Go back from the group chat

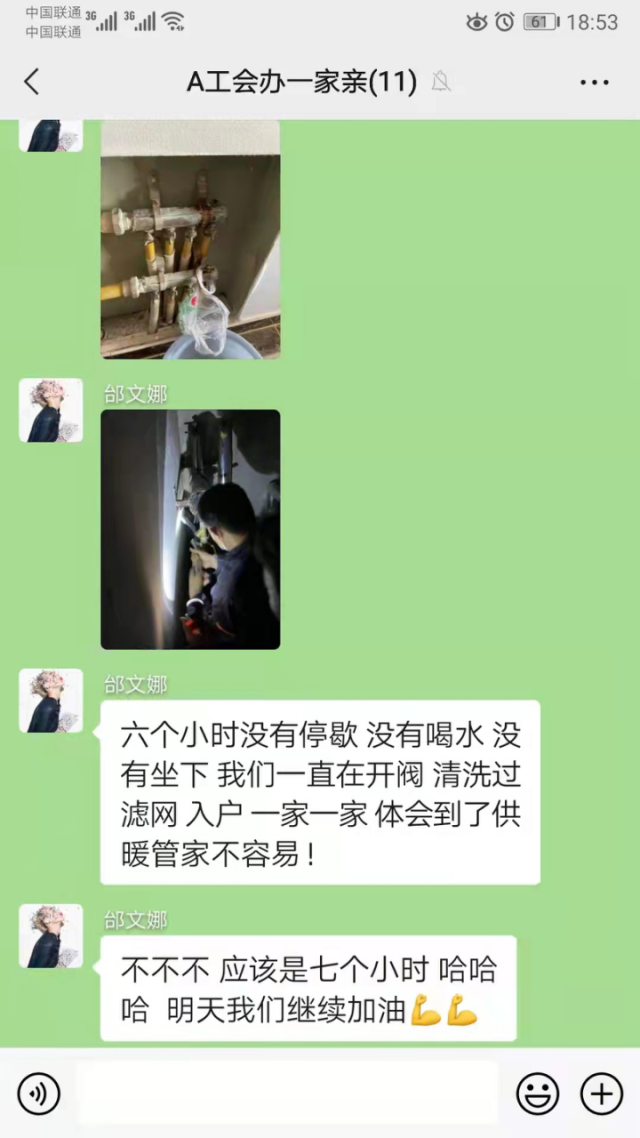pos(32,82)
